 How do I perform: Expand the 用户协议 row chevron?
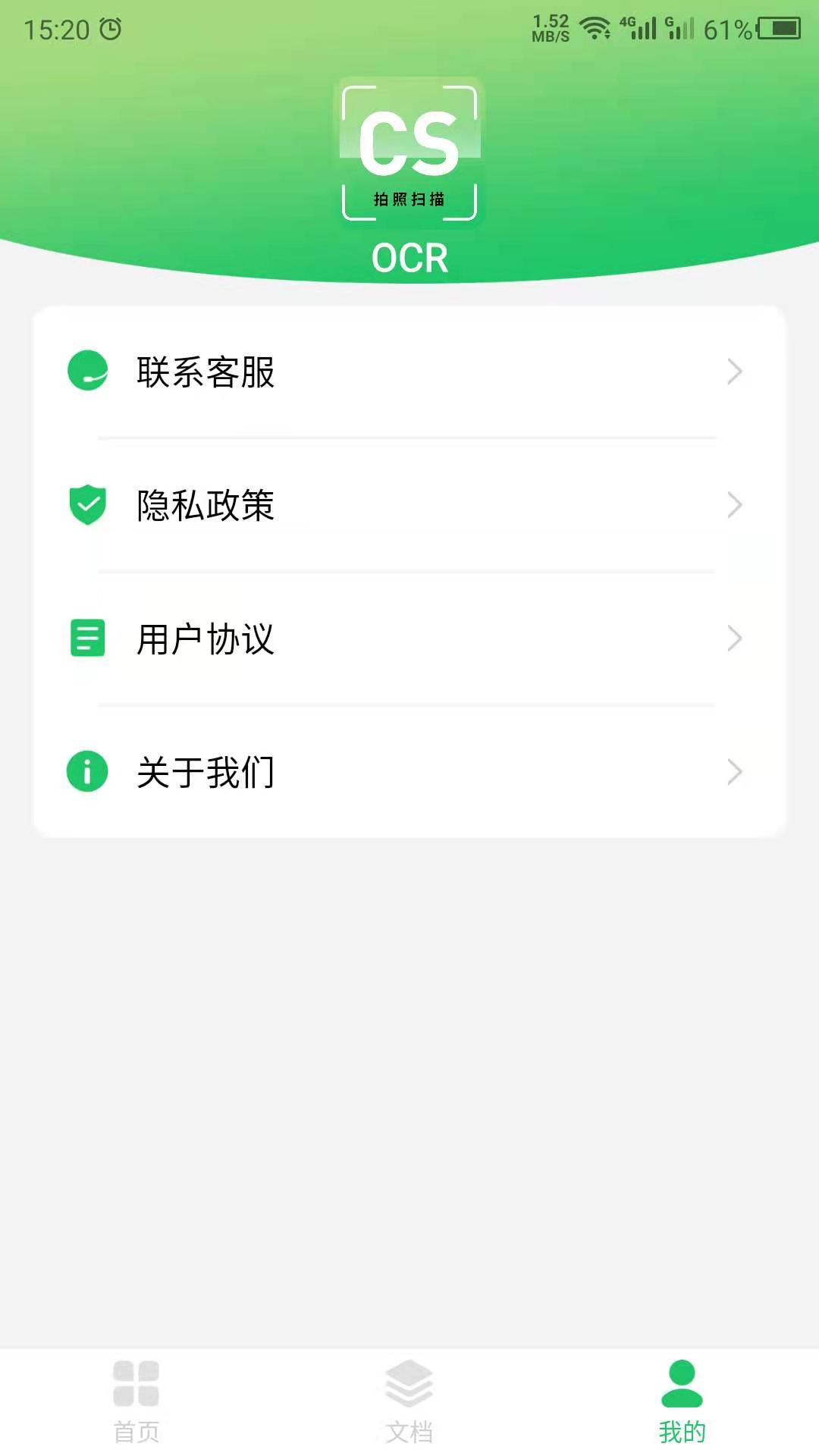(733, 639)
